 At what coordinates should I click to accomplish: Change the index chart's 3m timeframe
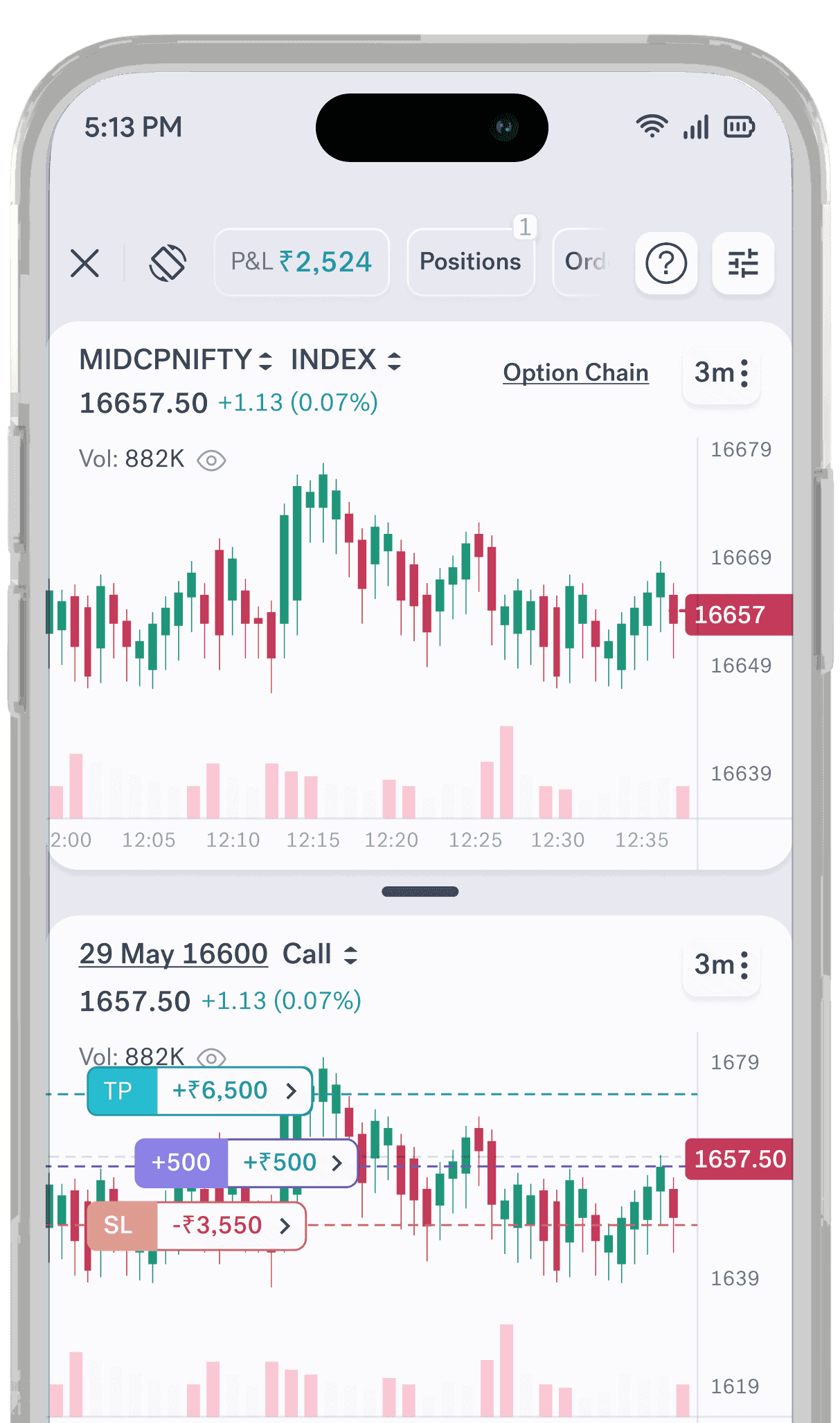(x=721, y=373)
